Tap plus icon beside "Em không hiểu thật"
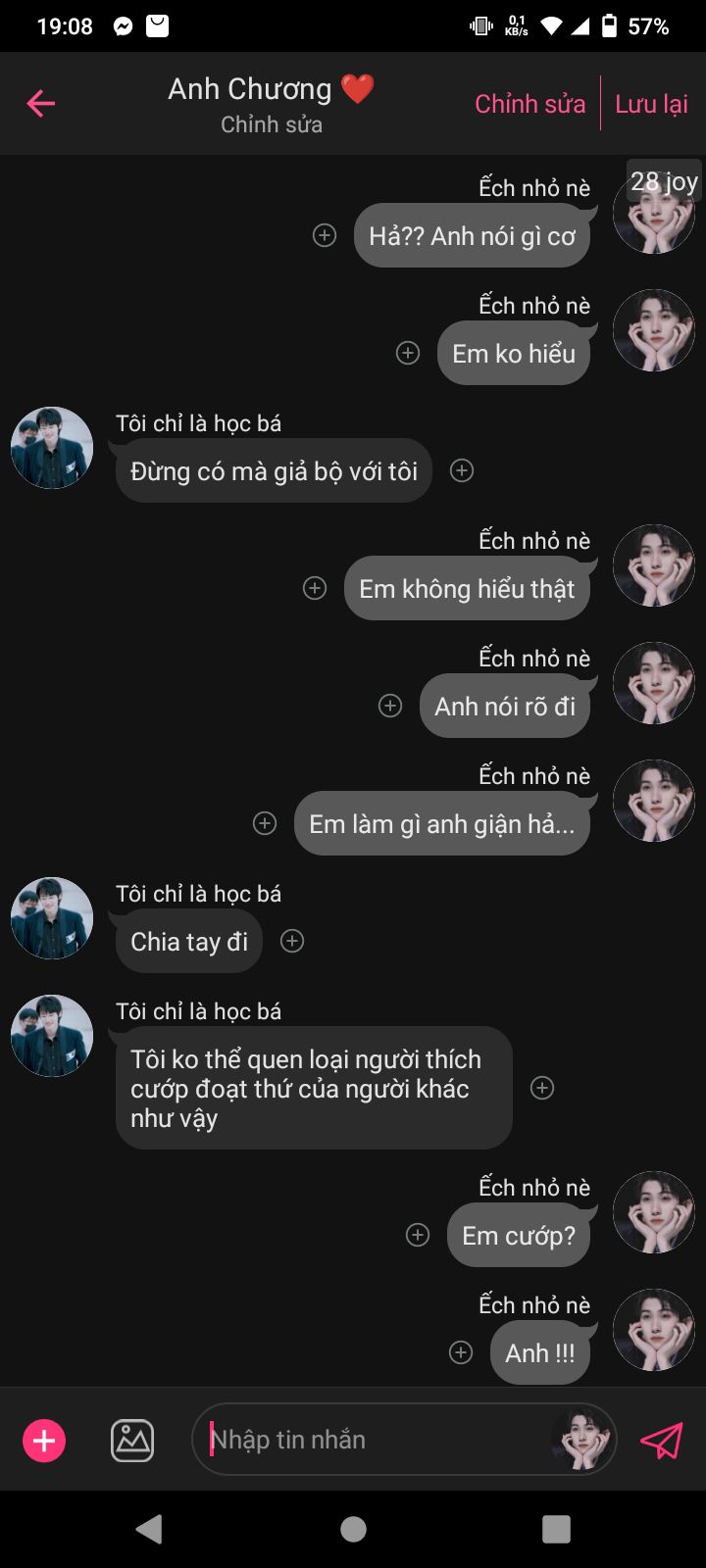The height and width of the screenshot is (1568, 706). 315,588
